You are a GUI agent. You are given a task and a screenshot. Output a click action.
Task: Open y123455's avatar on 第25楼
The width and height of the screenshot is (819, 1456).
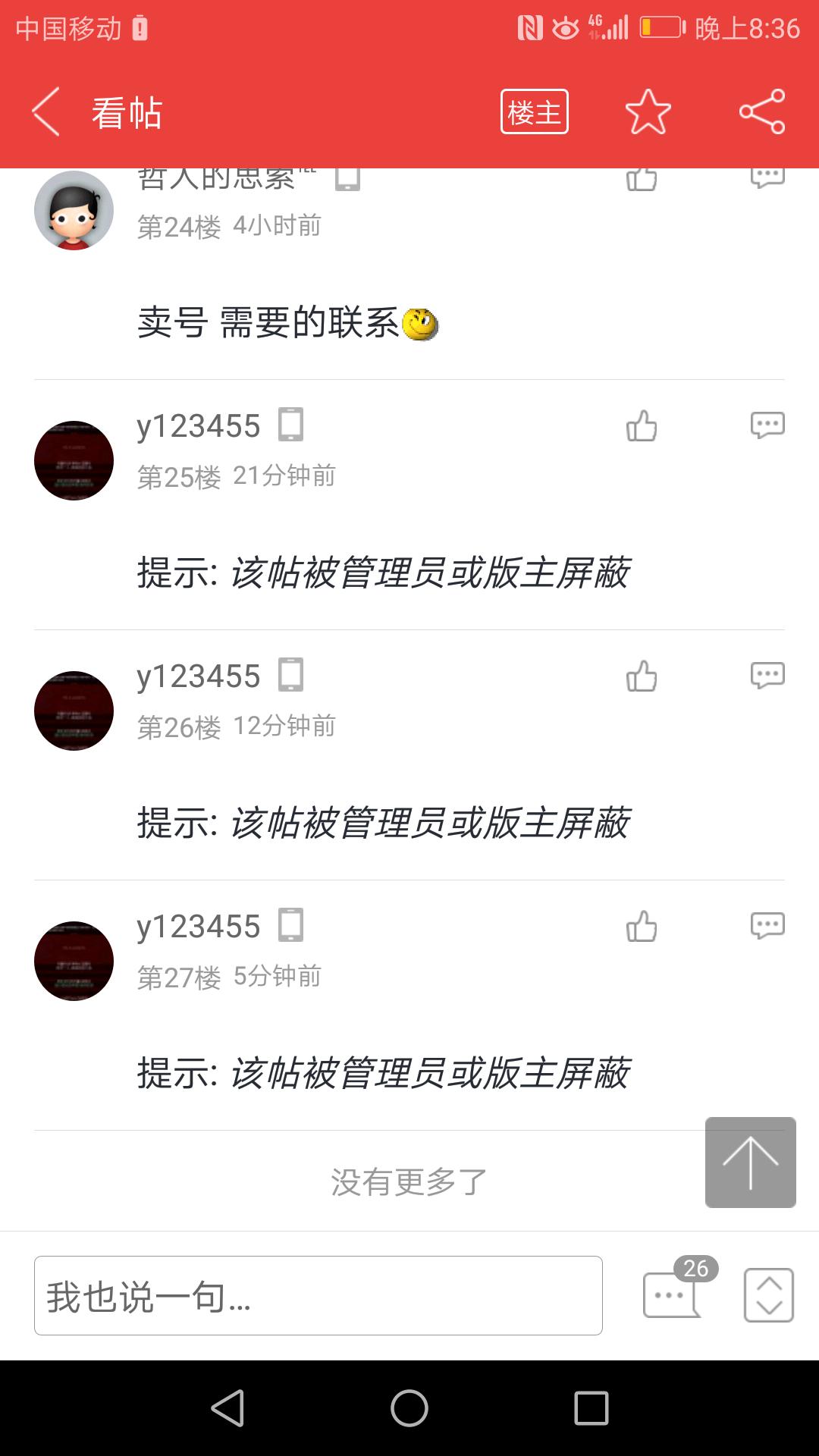point(74,460)
